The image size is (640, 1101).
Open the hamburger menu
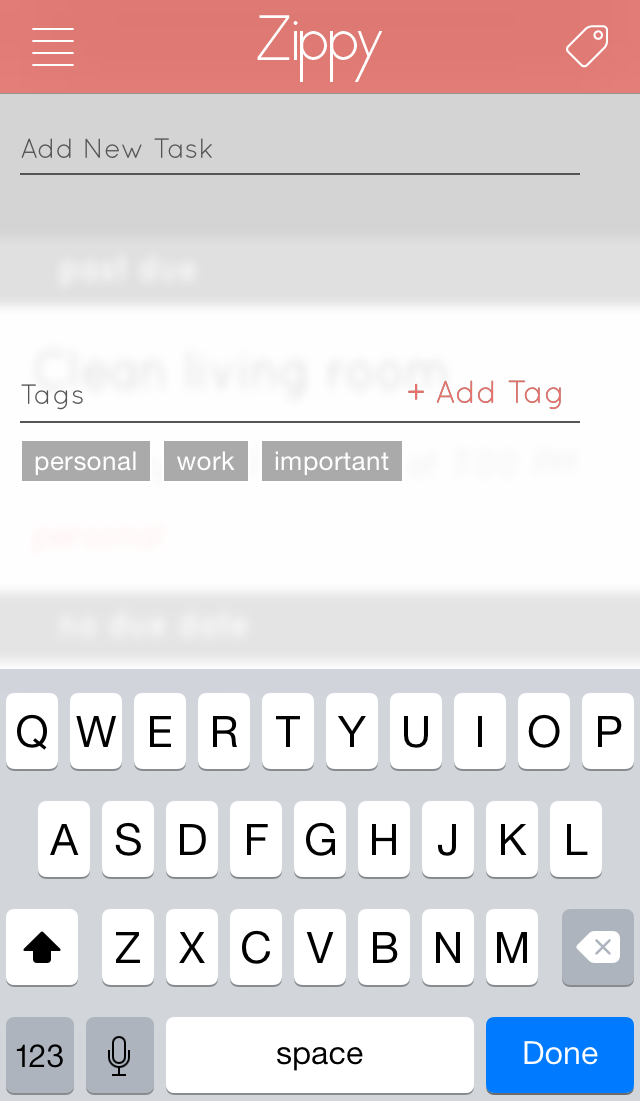53,47
